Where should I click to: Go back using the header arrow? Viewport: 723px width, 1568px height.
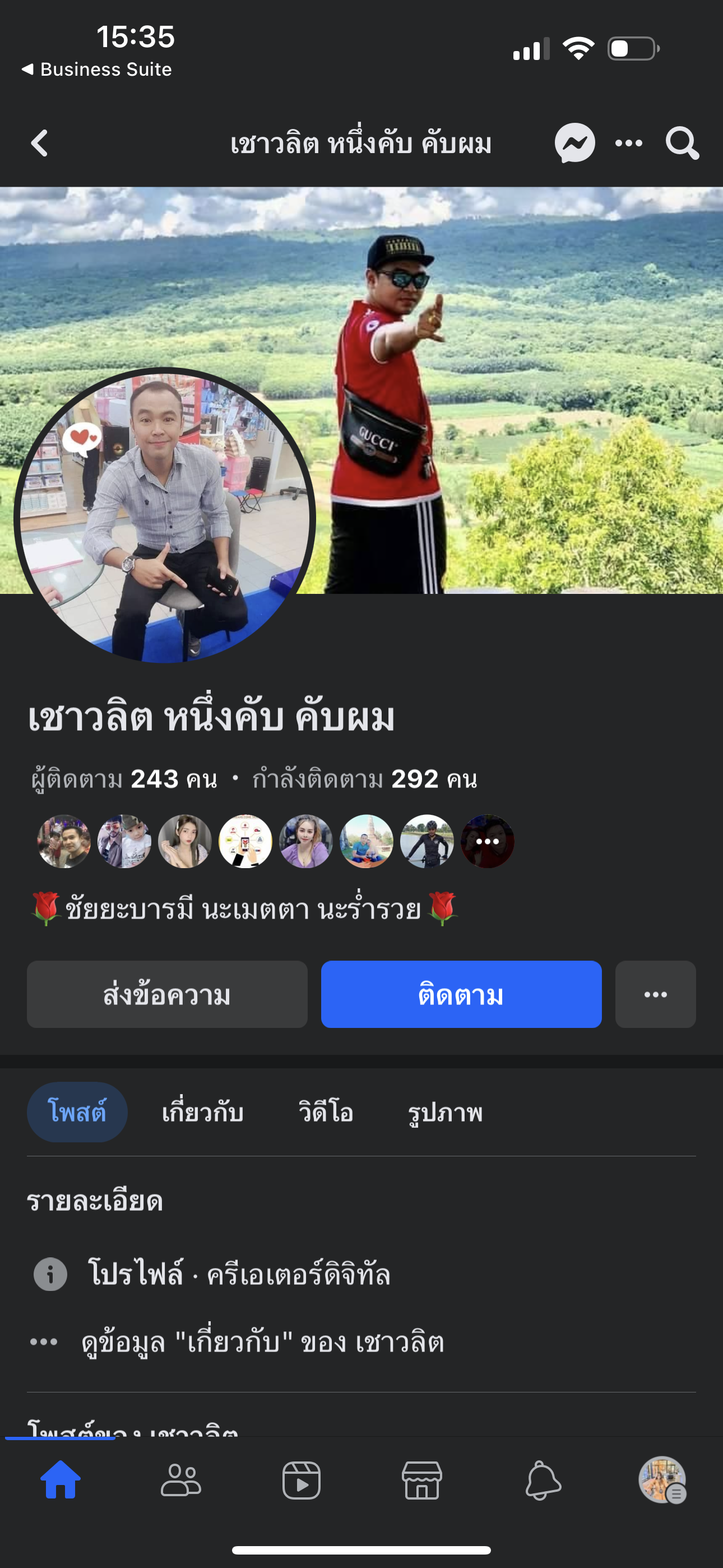coord(40,144)
